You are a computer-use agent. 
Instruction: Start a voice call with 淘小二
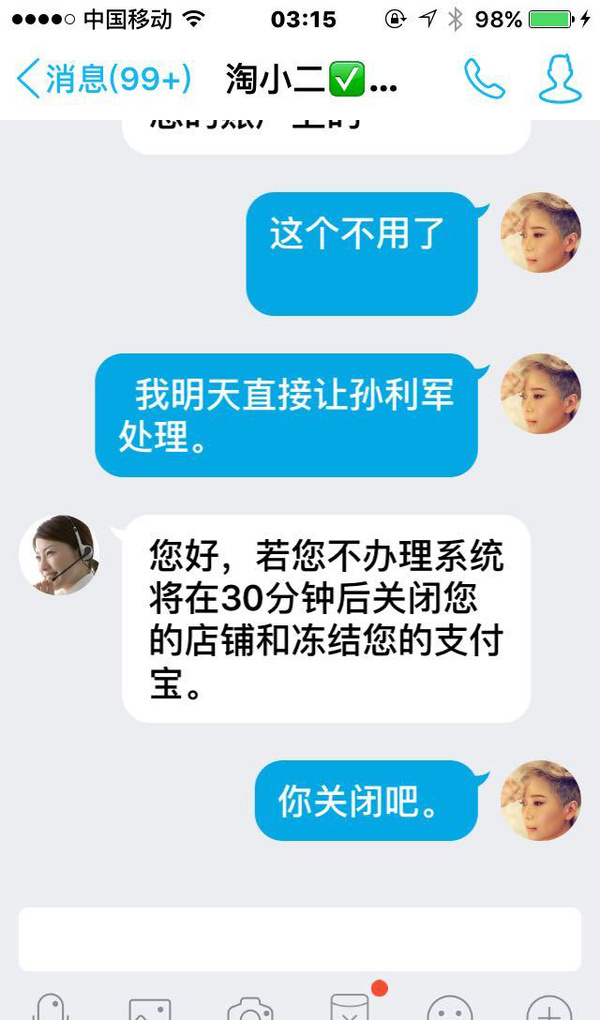point(485,79)
